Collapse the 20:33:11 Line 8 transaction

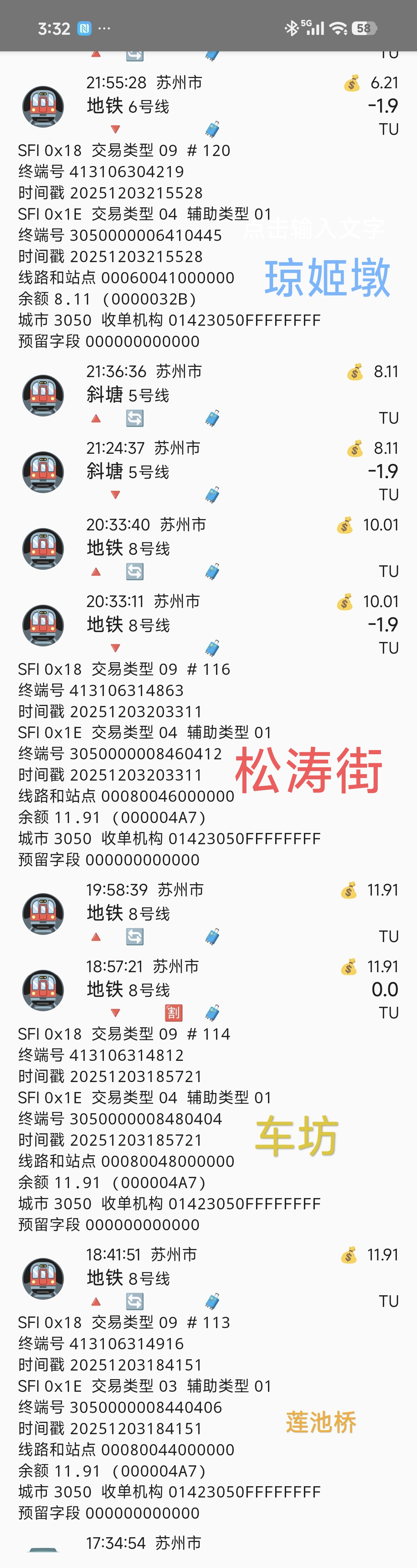tap(209, 625)
